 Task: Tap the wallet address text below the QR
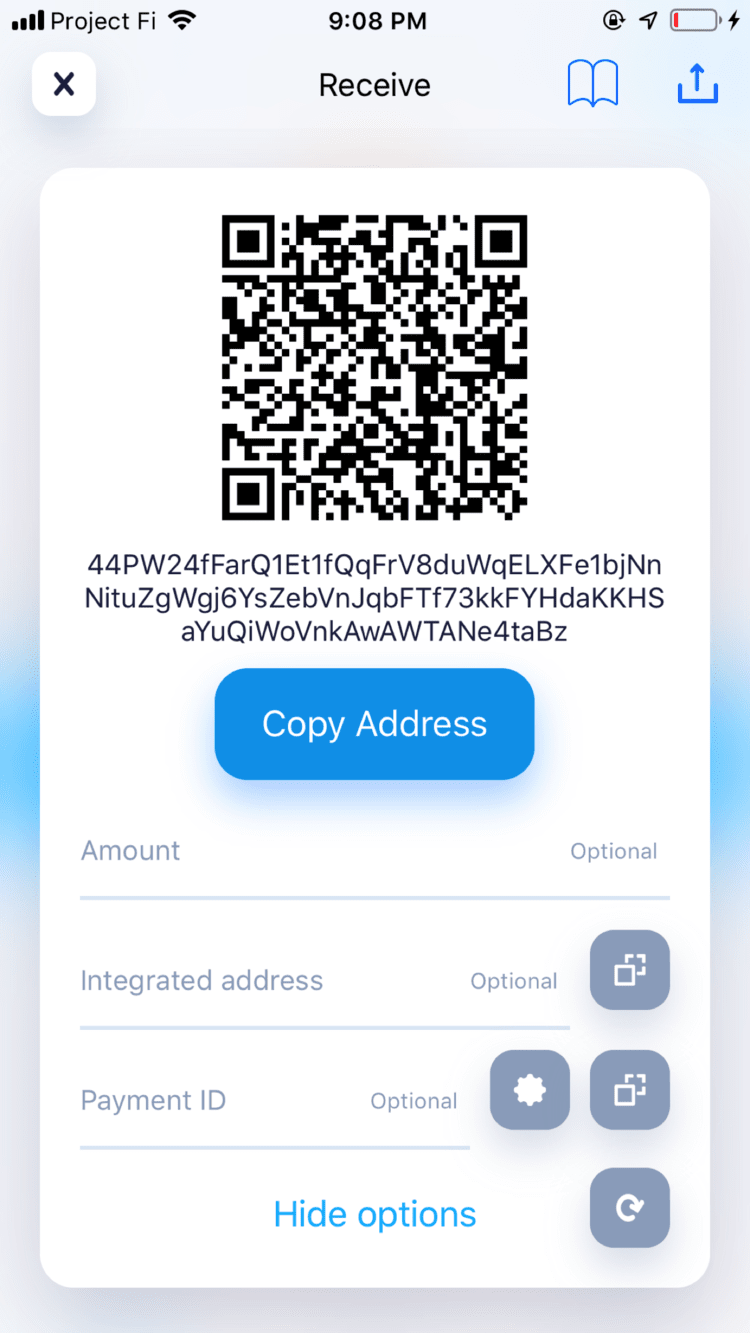click(x=374, y=597)
